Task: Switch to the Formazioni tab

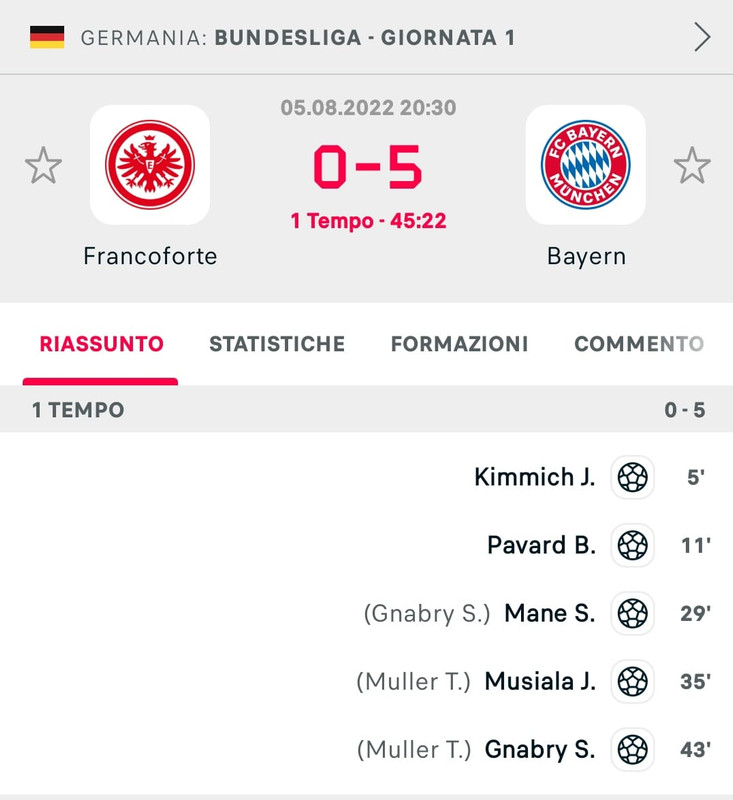Action: tap(459, 344)
